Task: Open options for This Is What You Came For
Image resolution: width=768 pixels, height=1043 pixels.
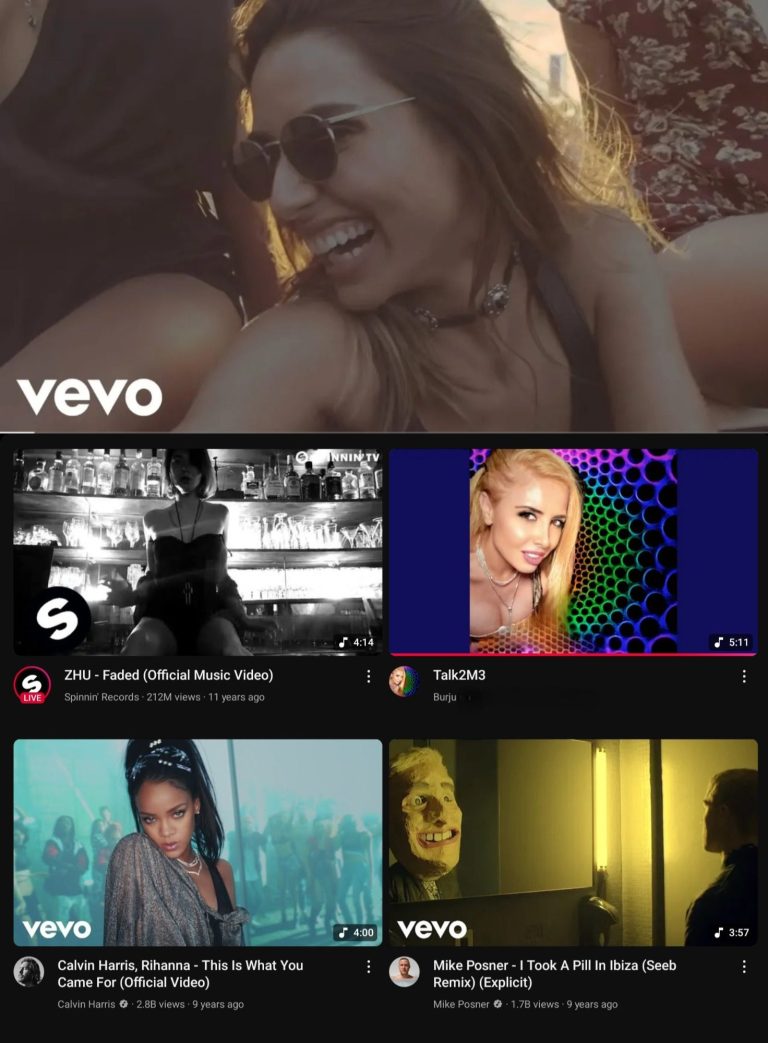Action: pos(368,966)
